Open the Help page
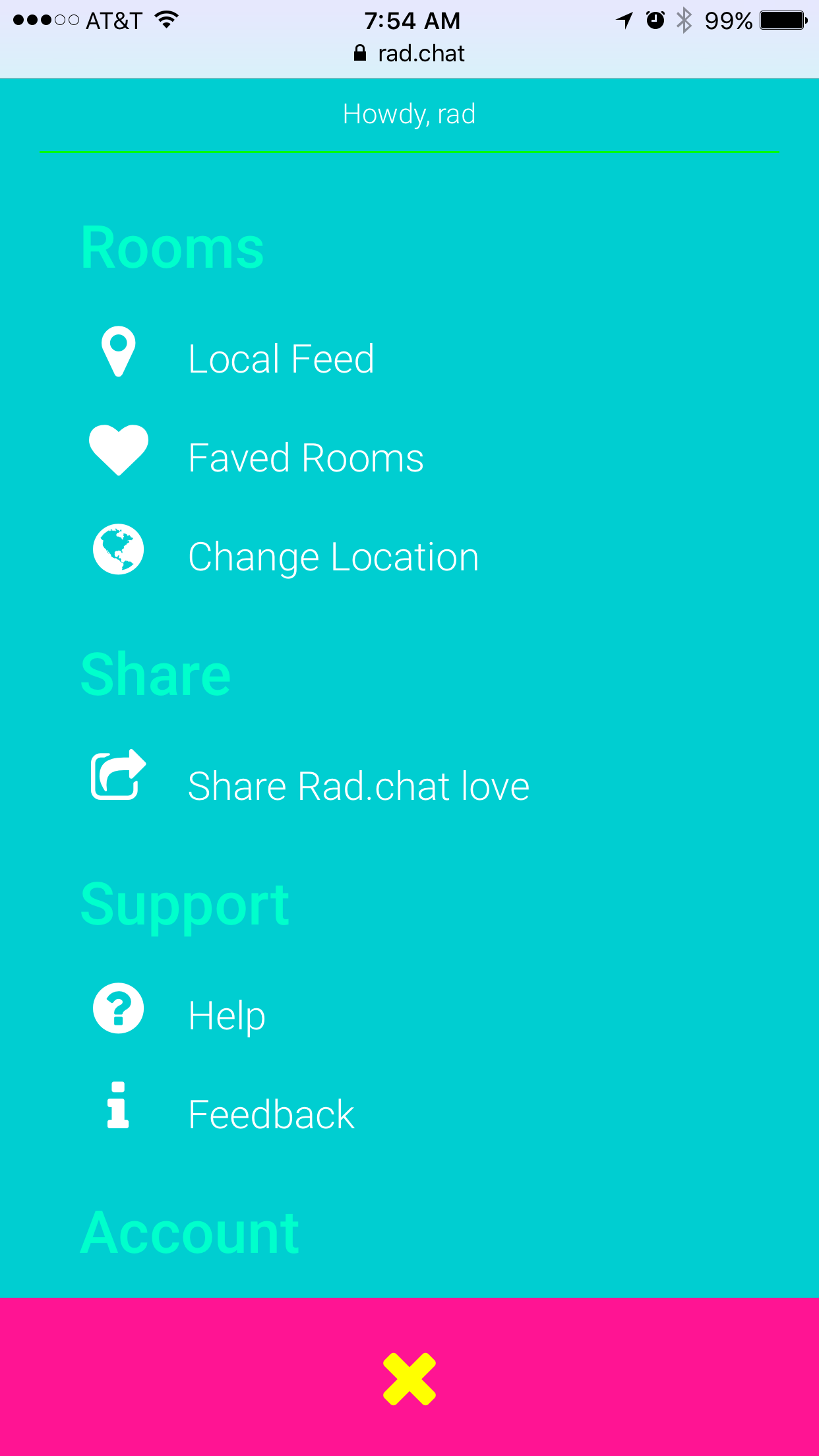The width and height of the screenshot is (819, 1456). (x=227, y=1015)
